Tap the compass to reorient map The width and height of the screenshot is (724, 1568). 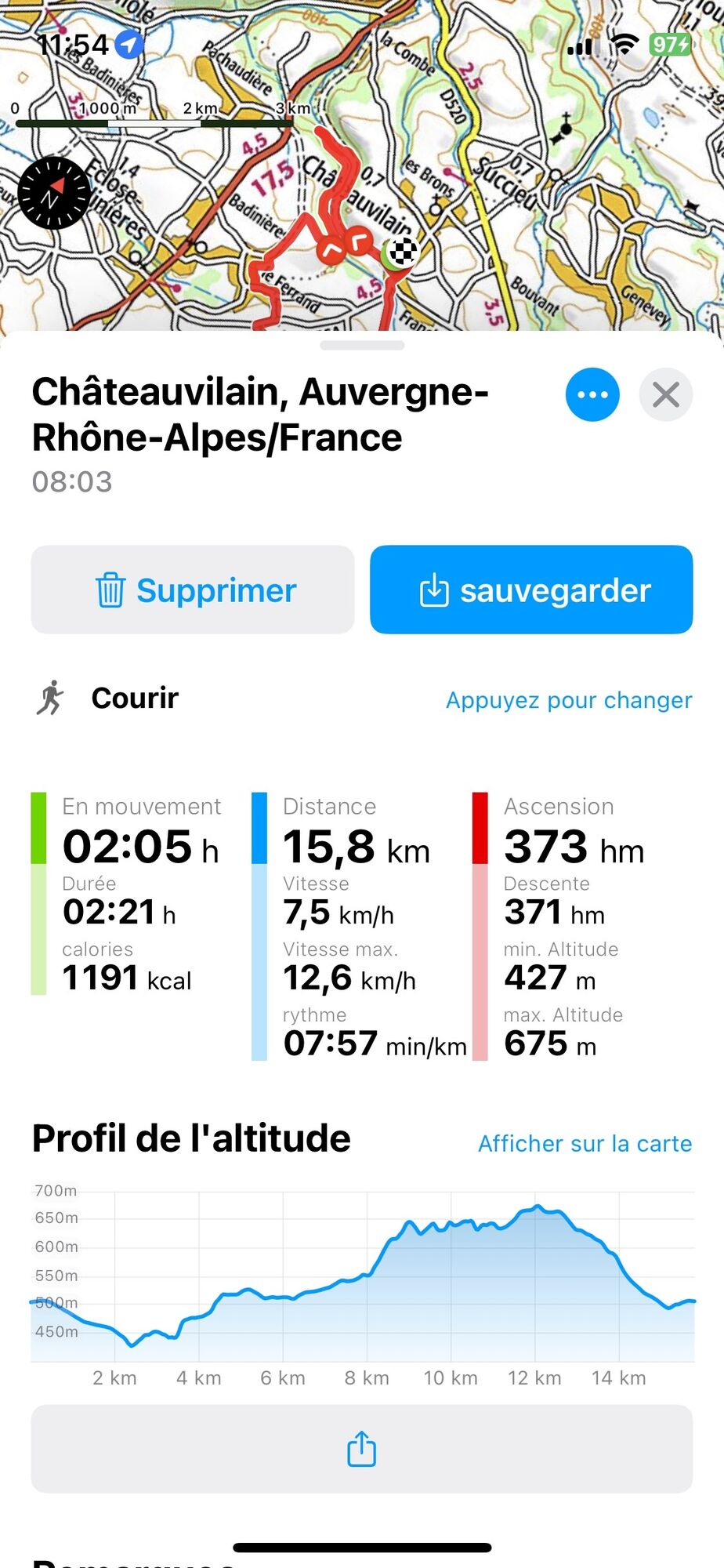tap(54, 193)
